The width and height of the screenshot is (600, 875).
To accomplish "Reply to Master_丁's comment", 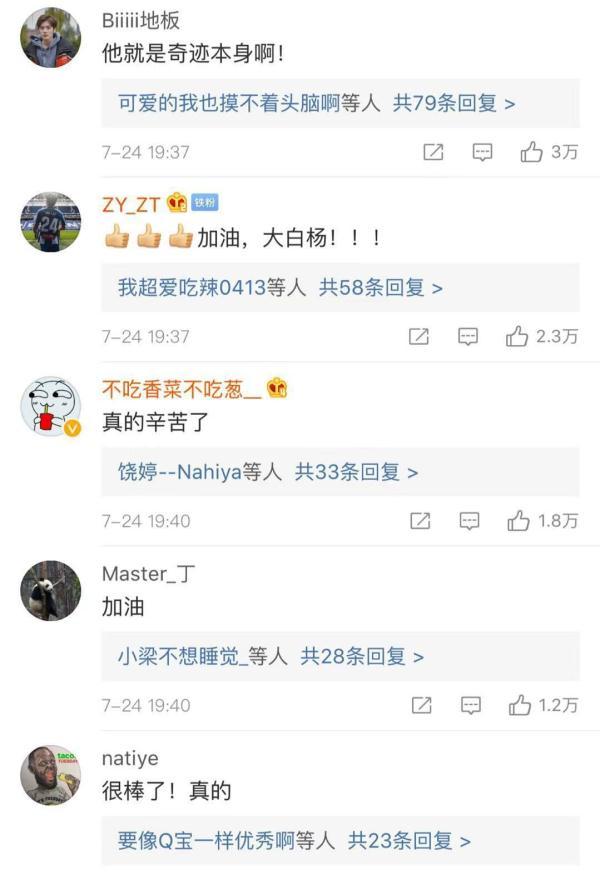I will [470, 706].
